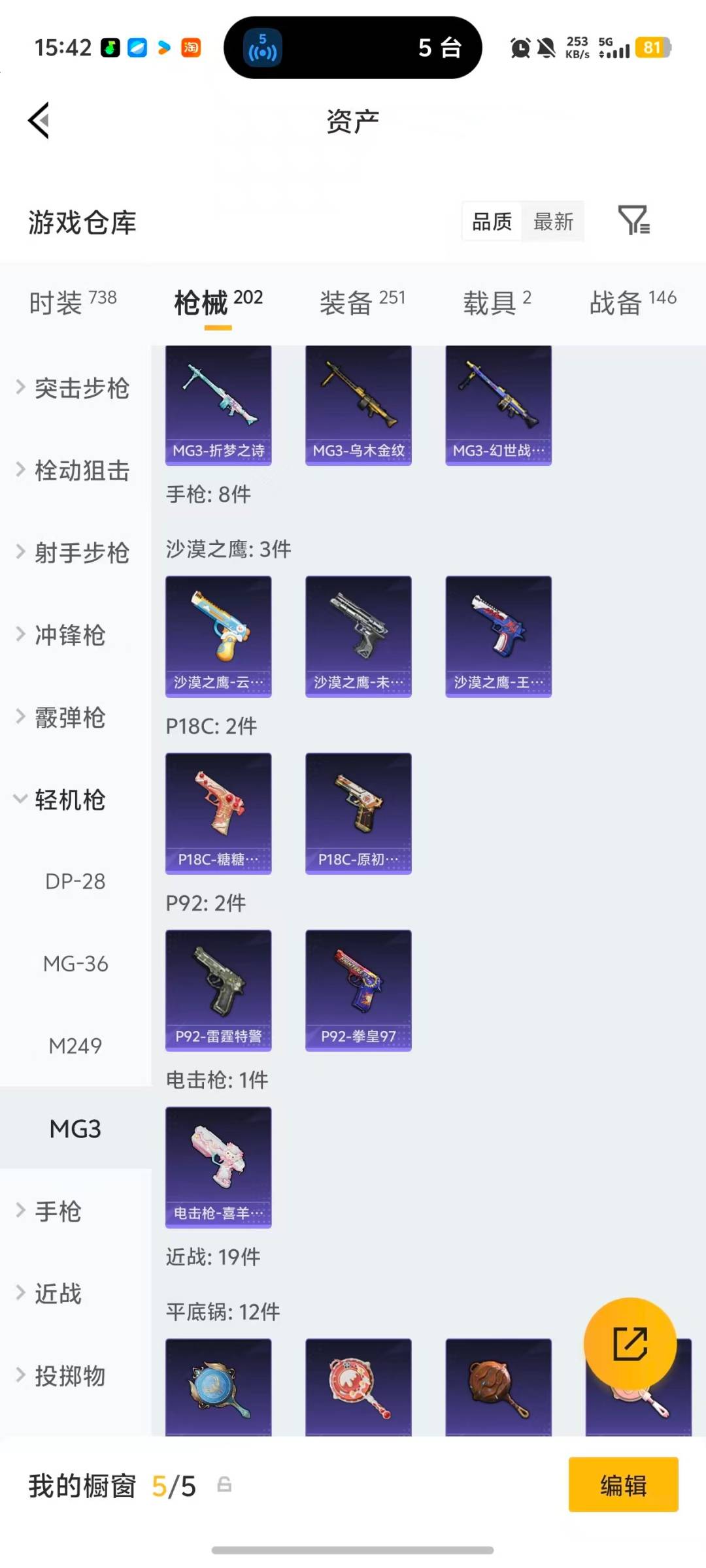
Task: Switch sorting to 最新
Action: [552, 222]
